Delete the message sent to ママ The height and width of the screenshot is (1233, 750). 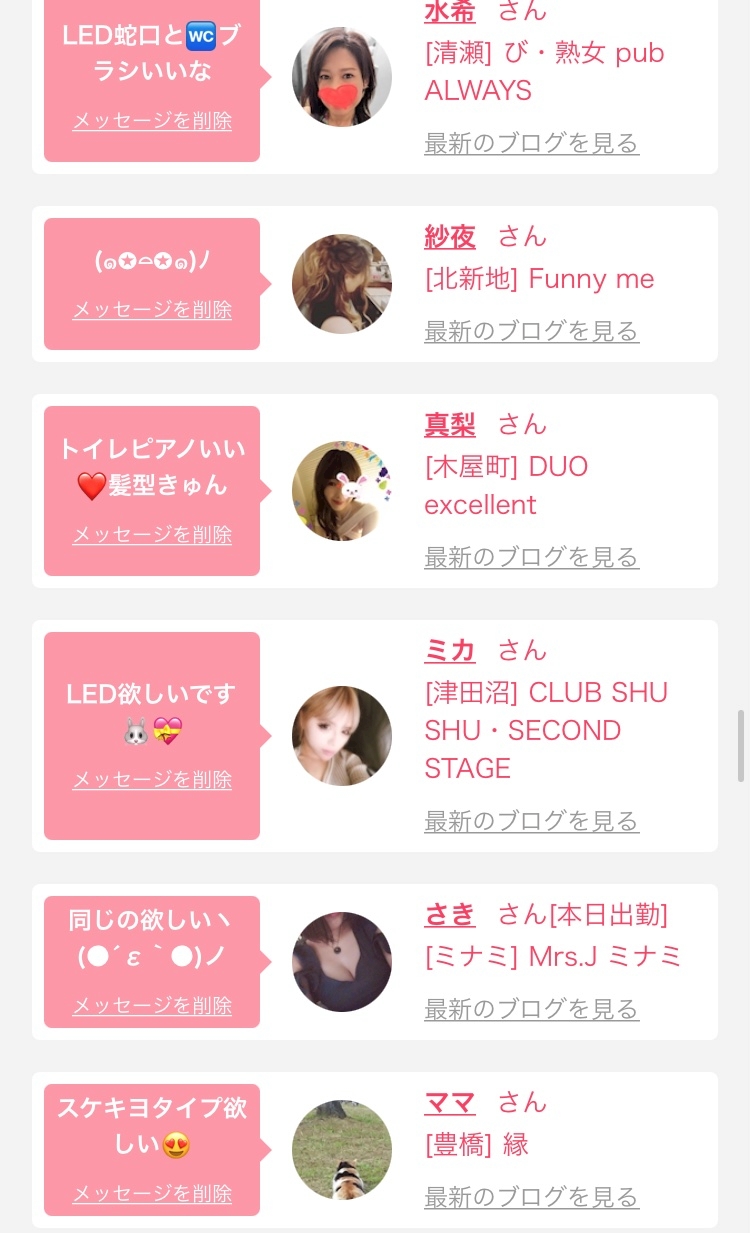click(x=152, y=1194)
